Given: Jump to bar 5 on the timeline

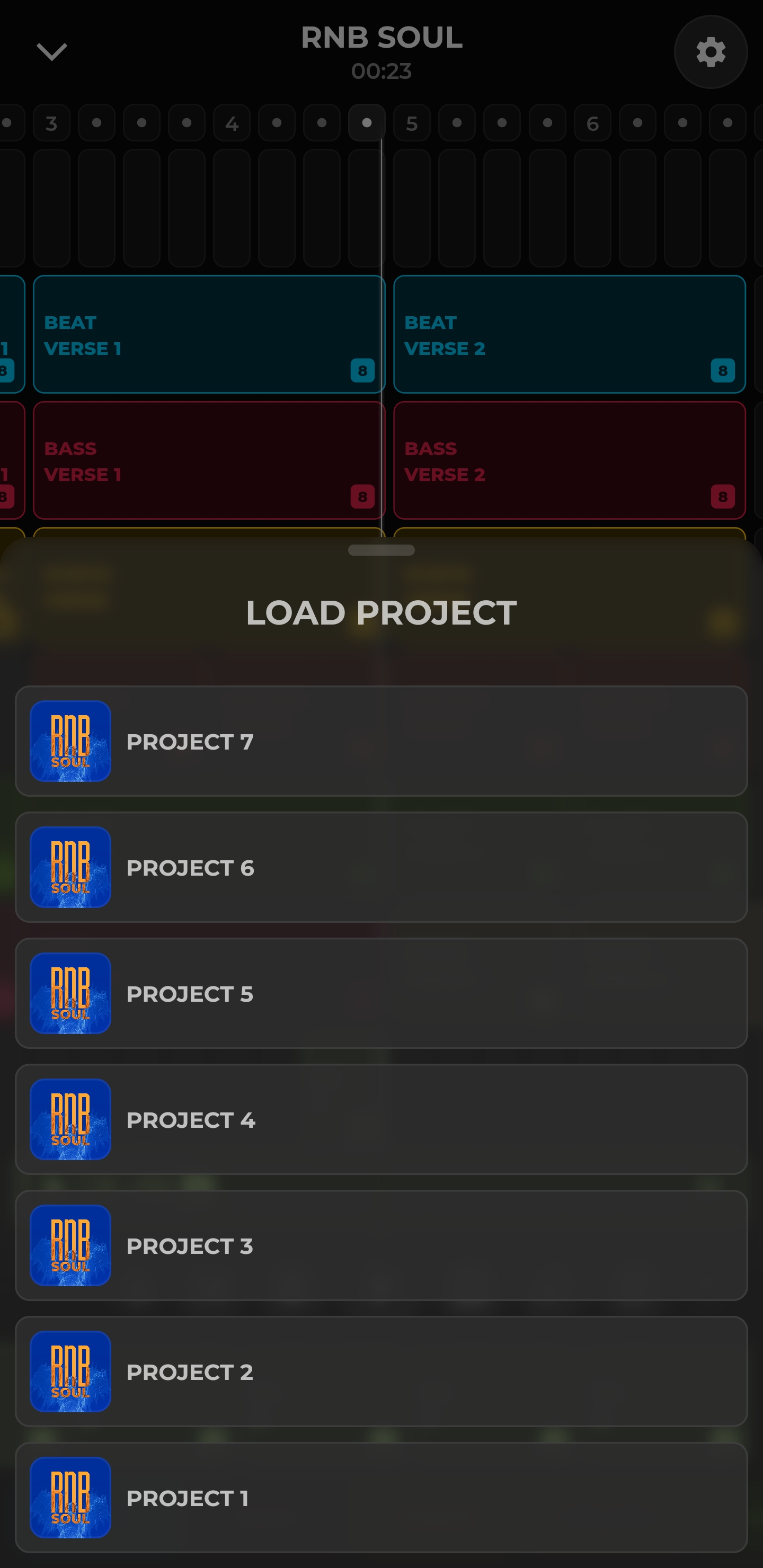Looking at the screenshot, I should tap(412, 123).
